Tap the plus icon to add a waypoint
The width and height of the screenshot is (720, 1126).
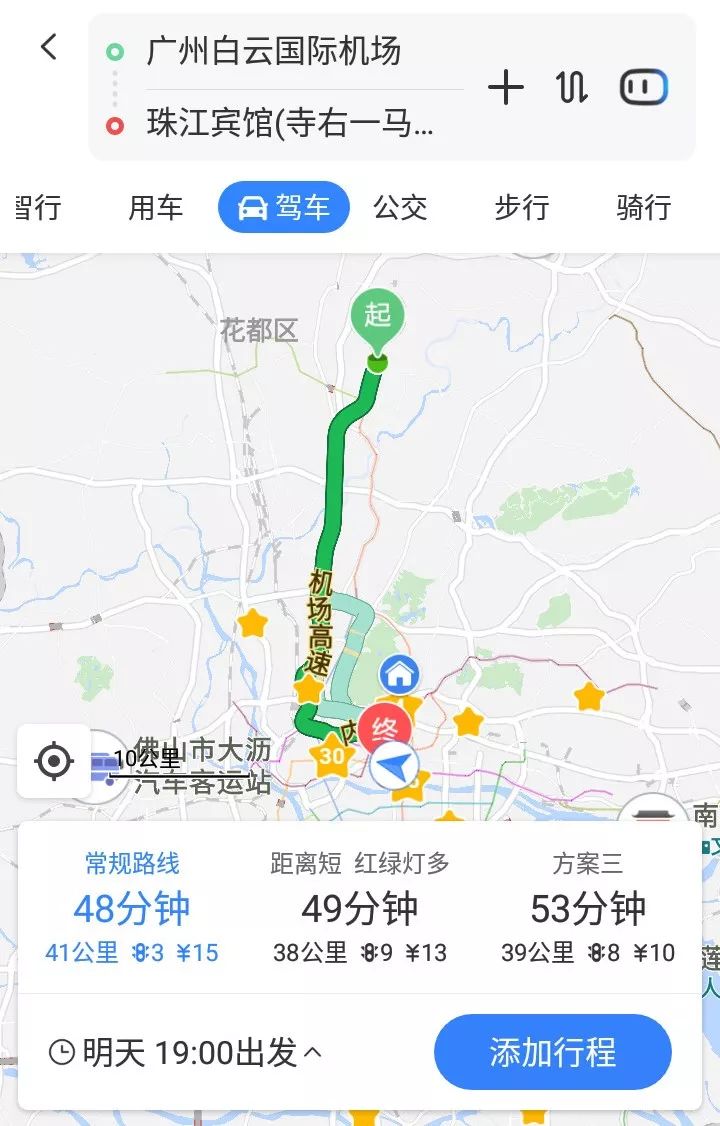[x=506, y=86]
